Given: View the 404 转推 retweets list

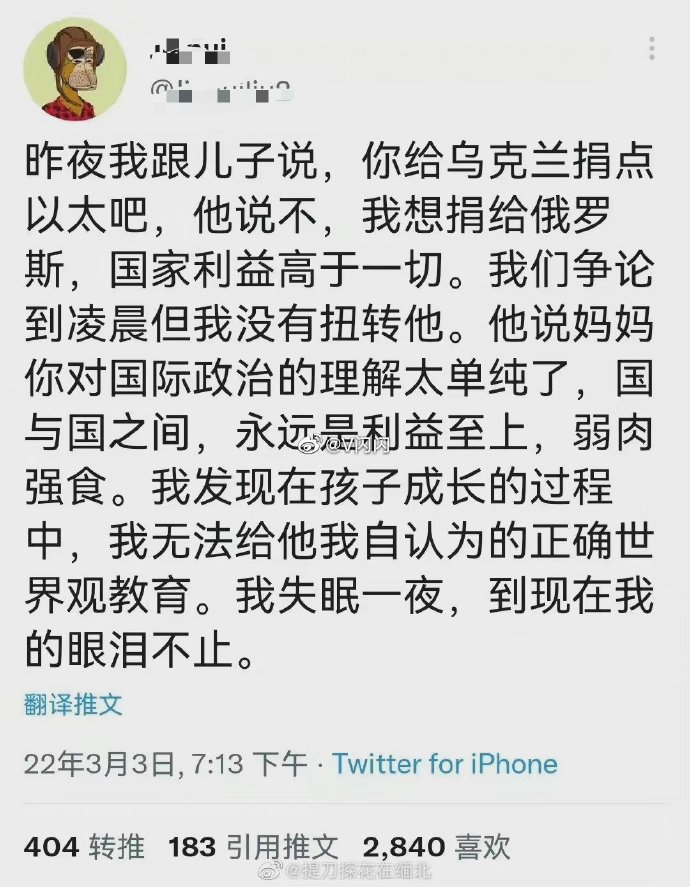Looking at the screenshot, I should click(83, 847).
